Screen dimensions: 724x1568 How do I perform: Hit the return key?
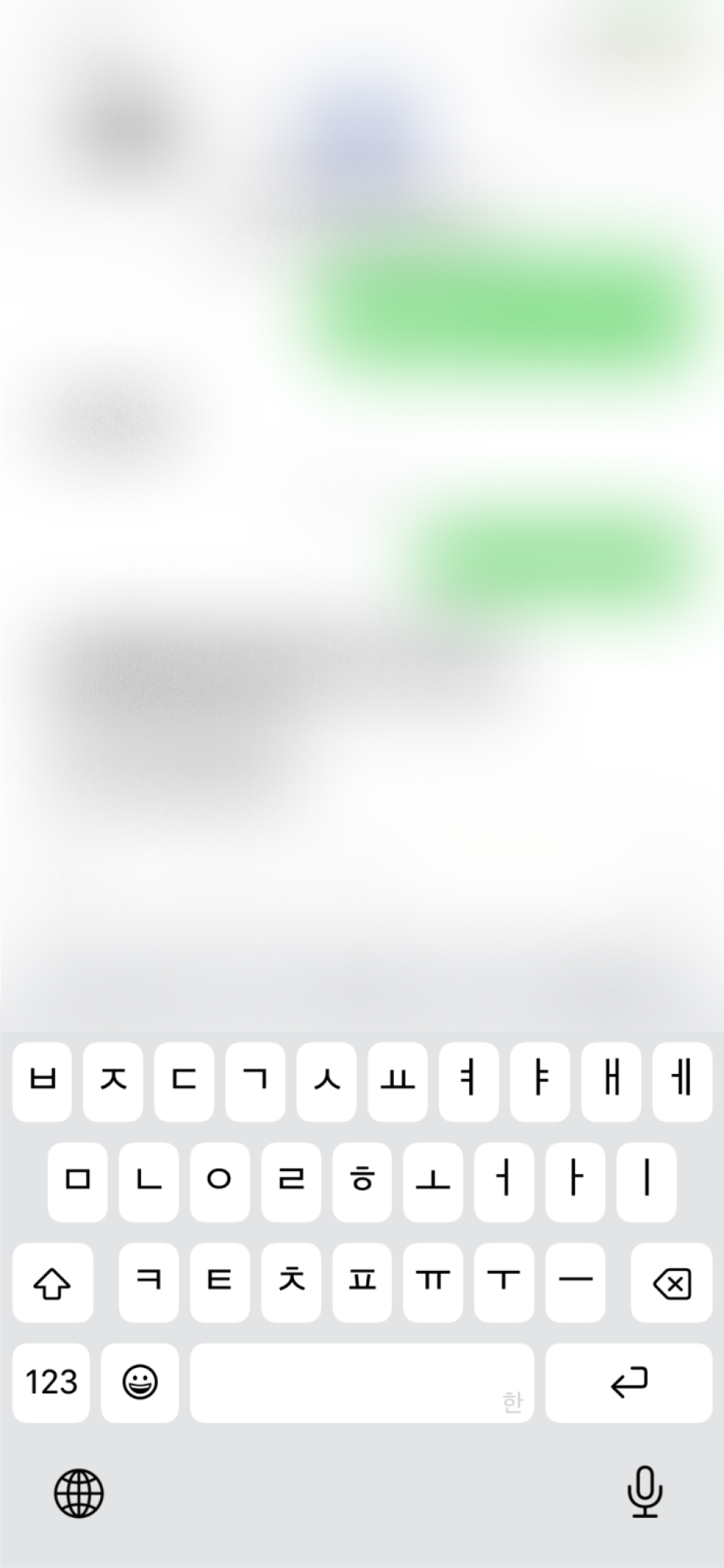click(x=628, y=1383)
